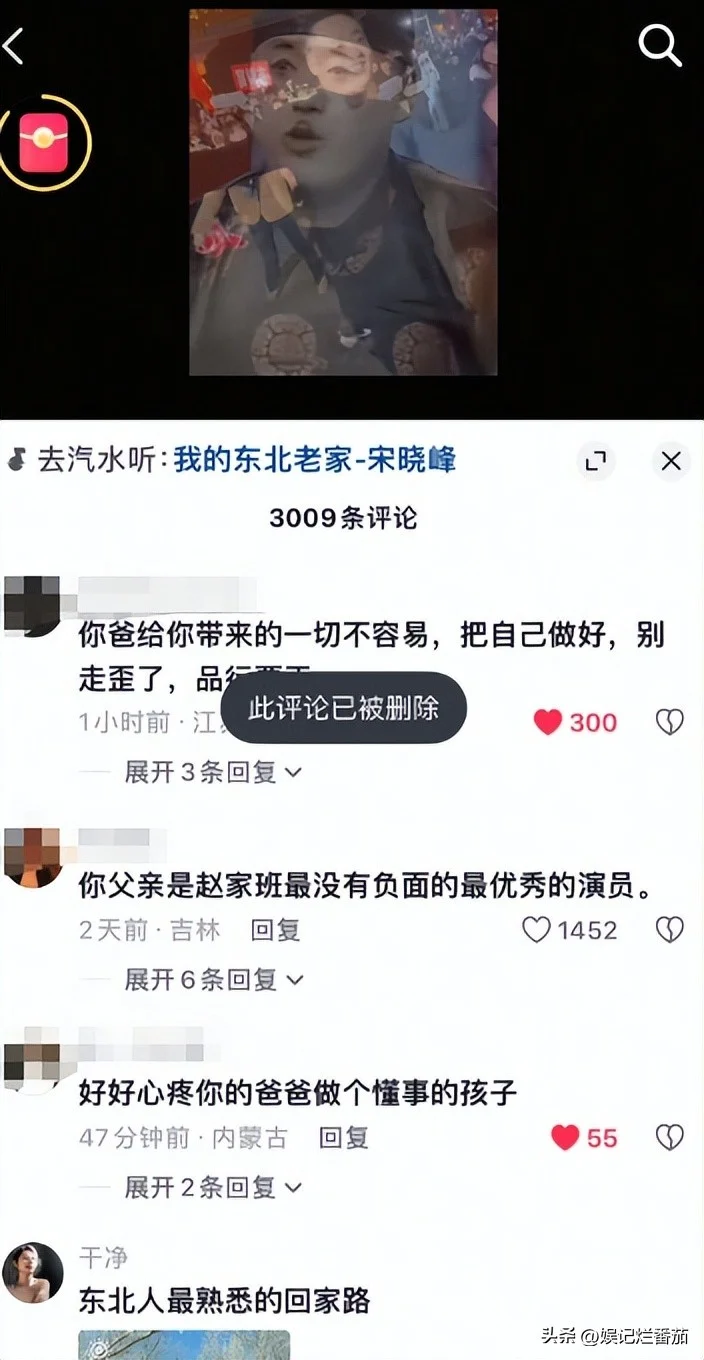Dislike the comment with 55 likes
Image resolution: width=704 pixels, height=1360 pixels.
pos(669,1137)
